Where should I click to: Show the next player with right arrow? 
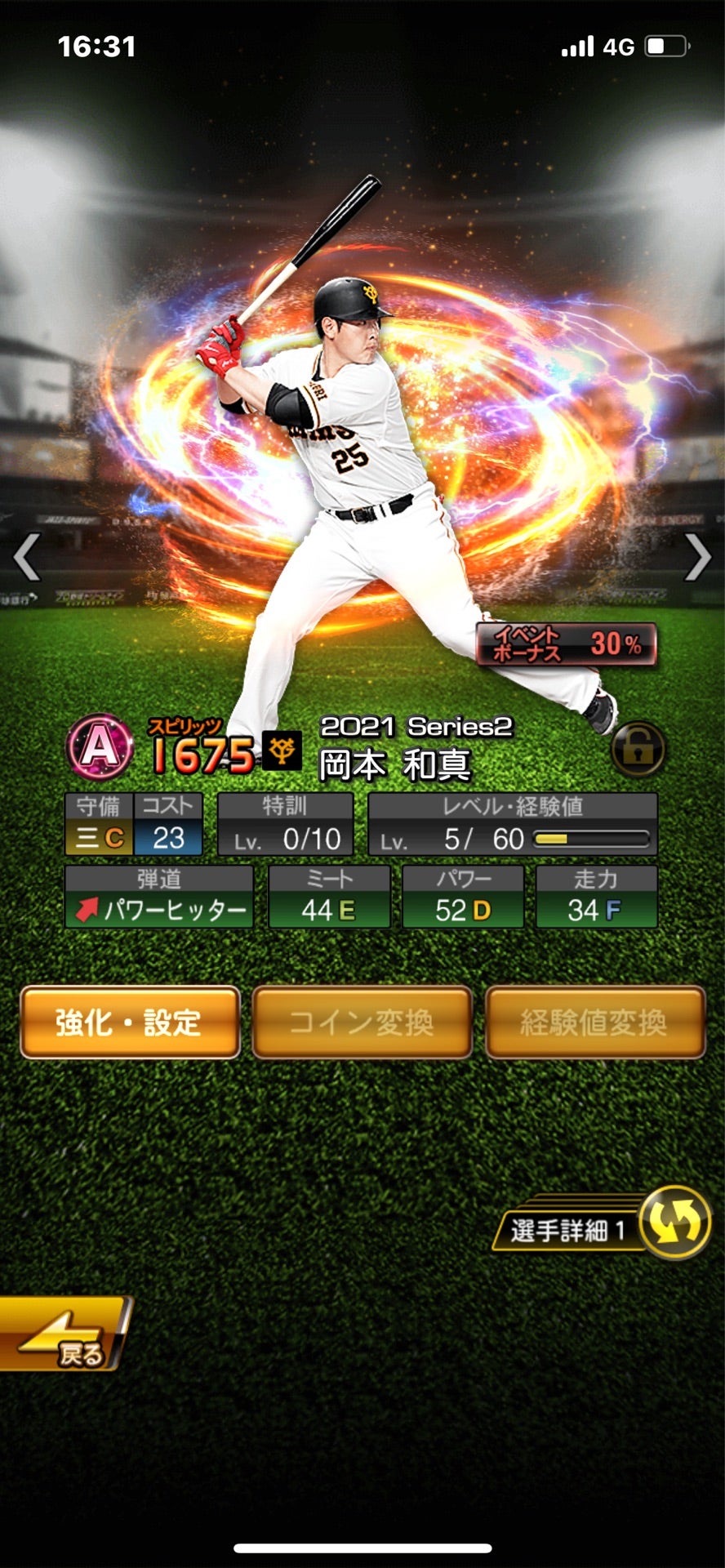[698, 557]
